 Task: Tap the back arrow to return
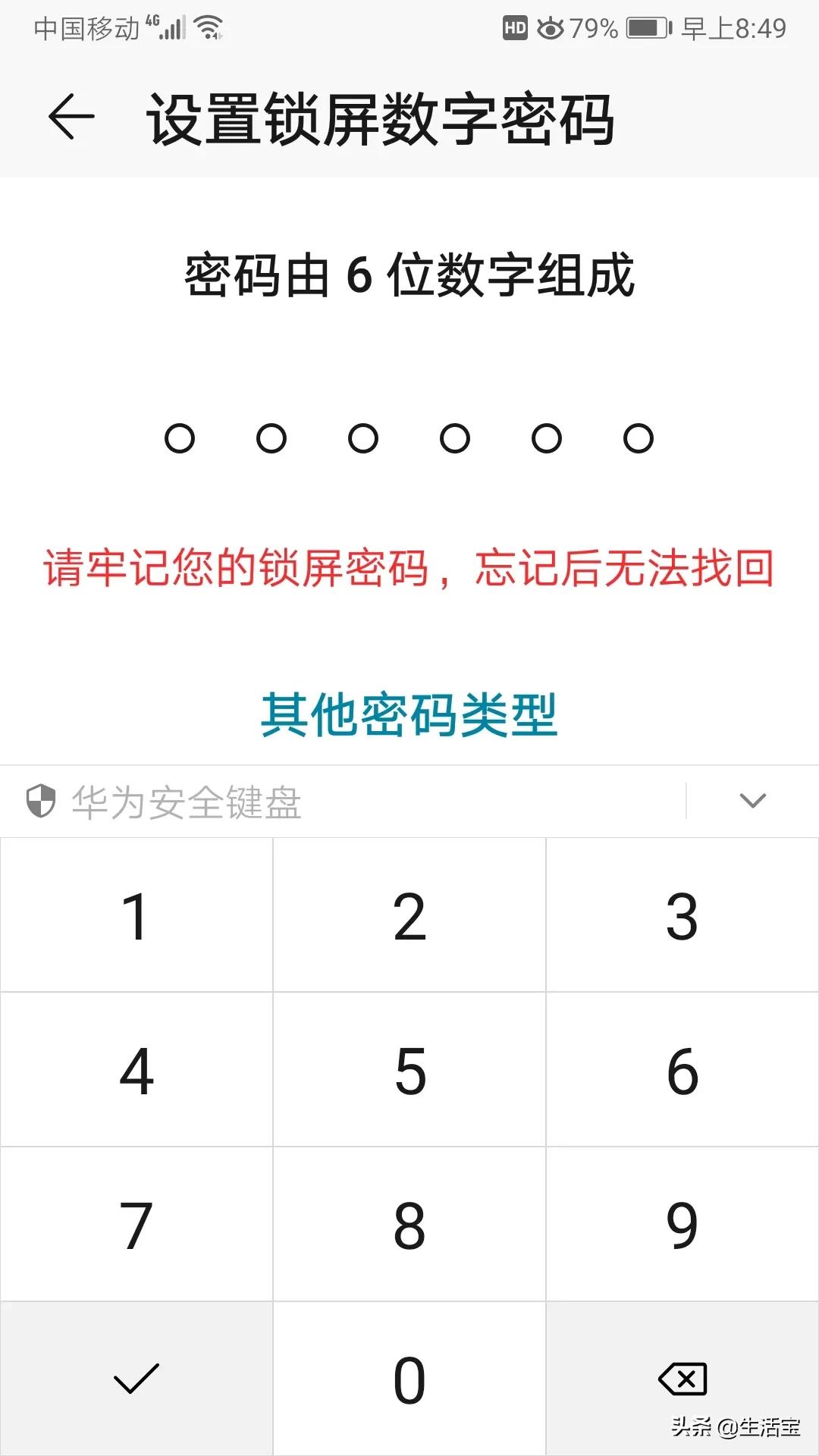(x=71, y=118)
